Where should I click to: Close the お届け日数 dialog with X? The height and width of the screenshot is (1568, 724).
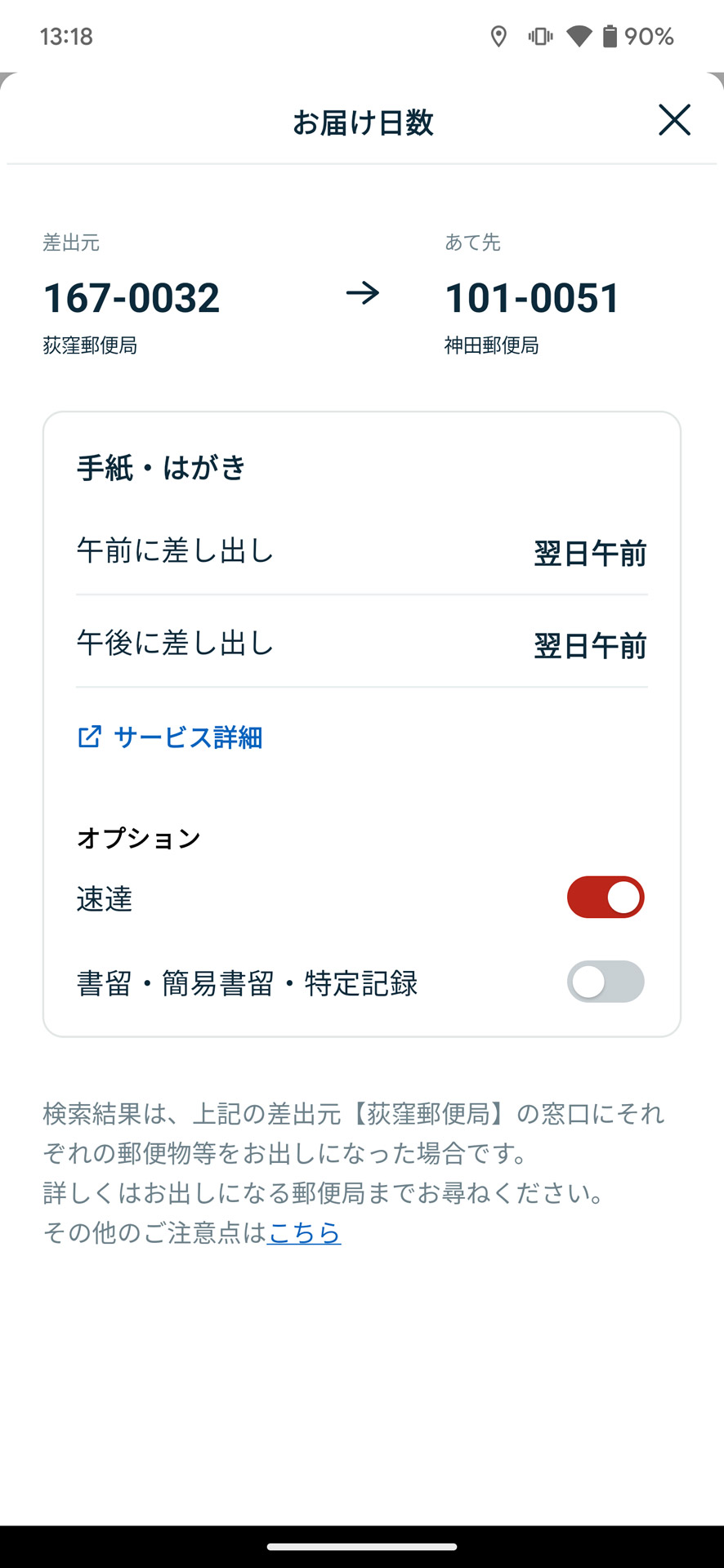tap(675, 120)
